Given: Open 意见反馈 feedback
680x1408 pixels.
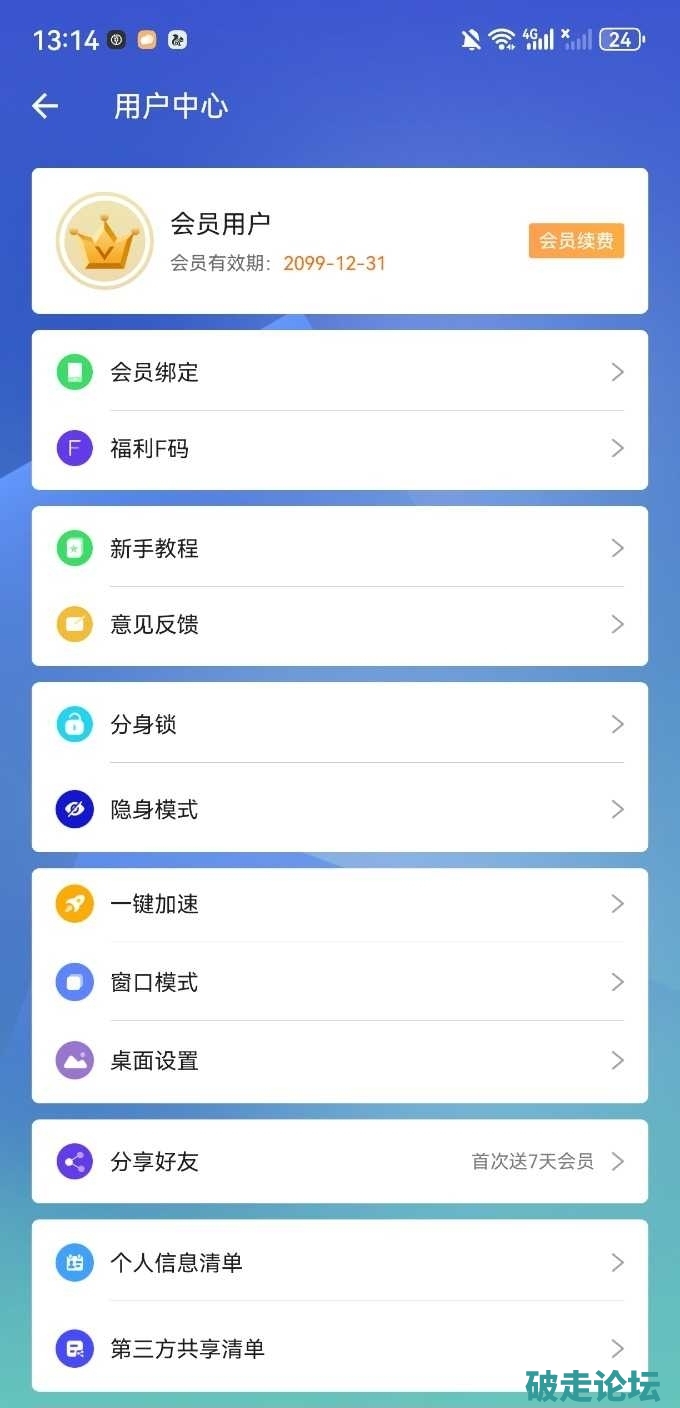Looking at the screenshot, I should [340, 625].
